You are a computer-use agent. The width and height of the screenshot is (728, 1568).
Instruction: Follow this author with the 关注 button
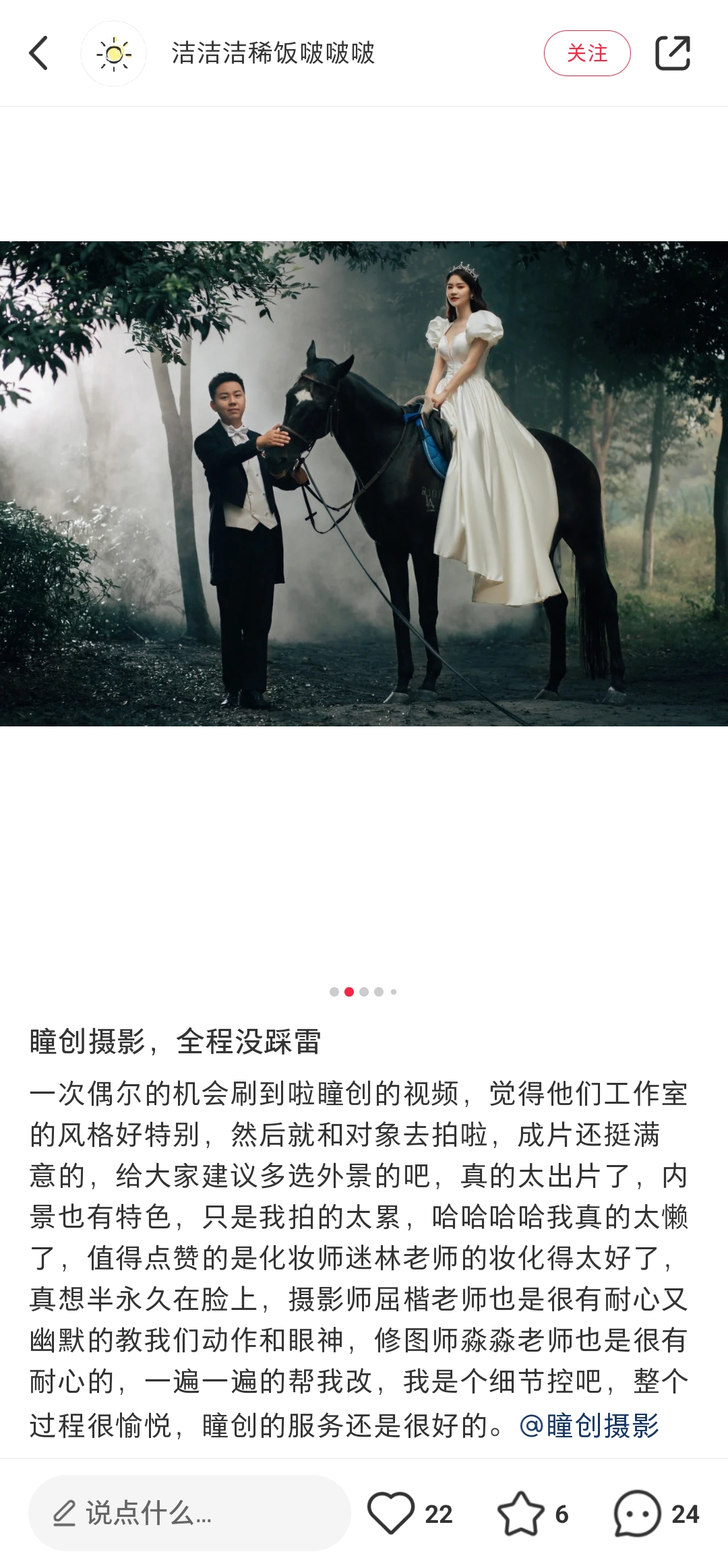(x=586, y=53)
